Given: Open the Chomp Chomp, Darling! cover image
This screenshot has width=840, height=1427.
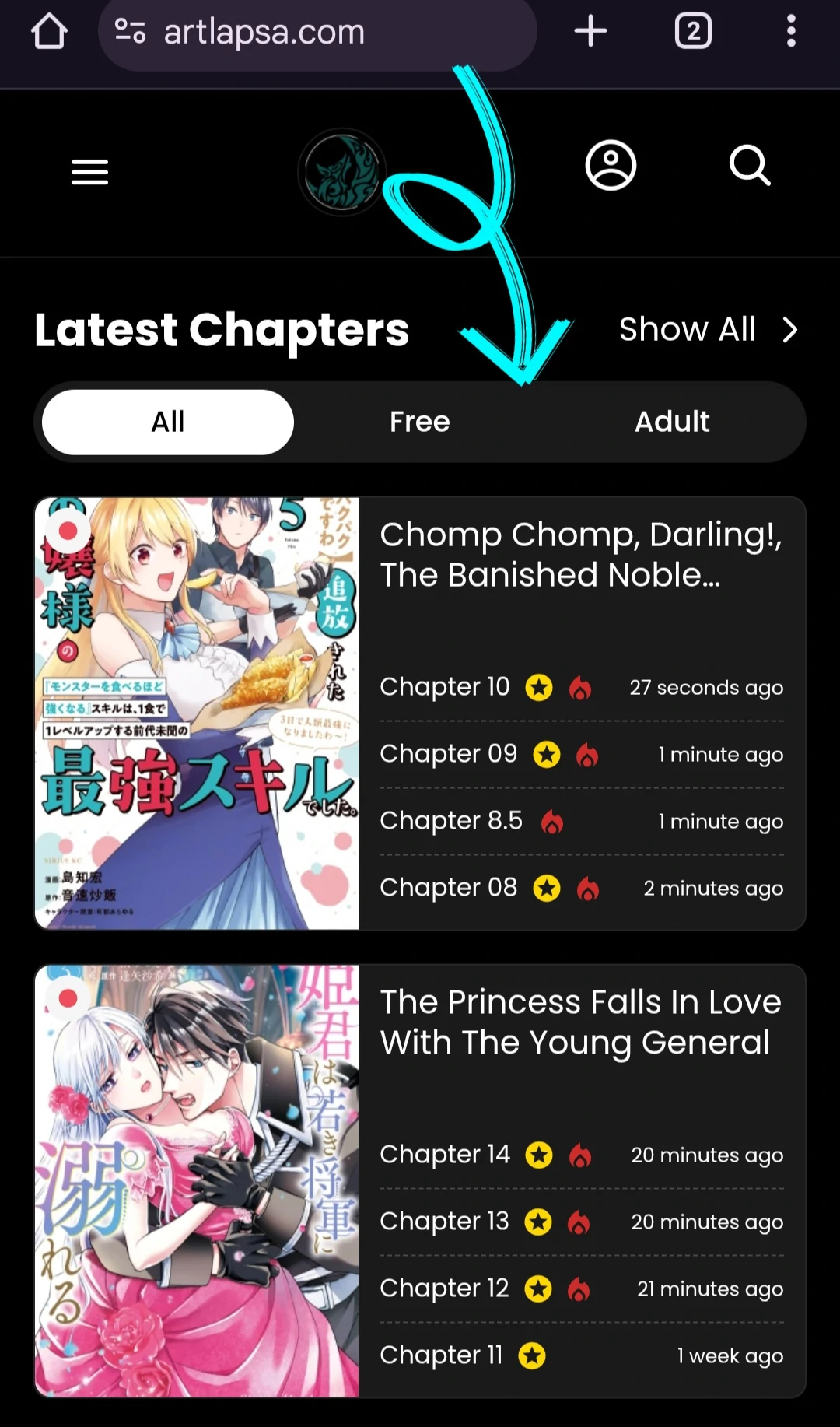Looking at the screenshot, I should coord(197,713).
